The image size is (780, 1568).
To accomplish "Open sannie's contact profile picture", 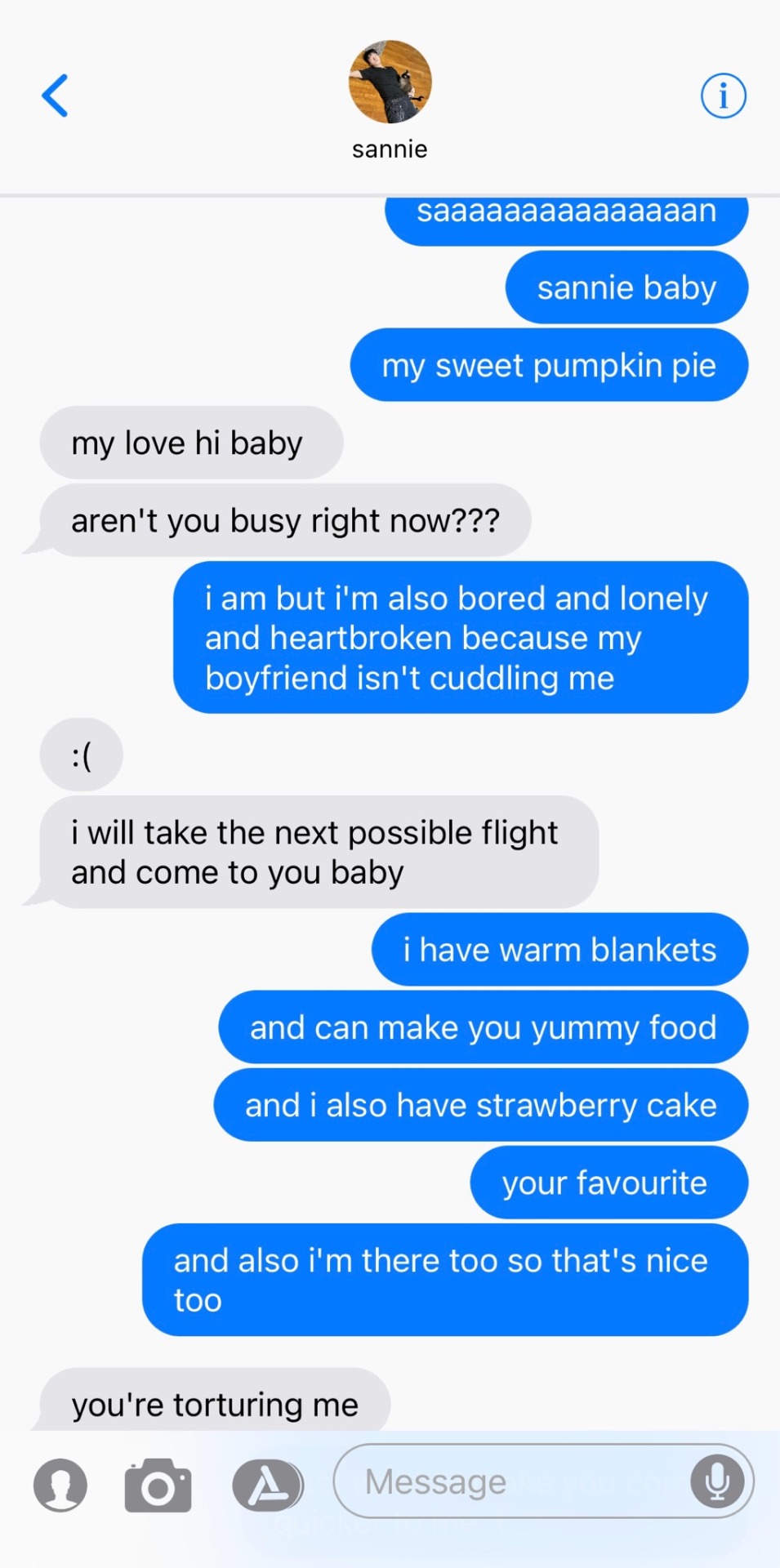I will click(x=390, y=82).
